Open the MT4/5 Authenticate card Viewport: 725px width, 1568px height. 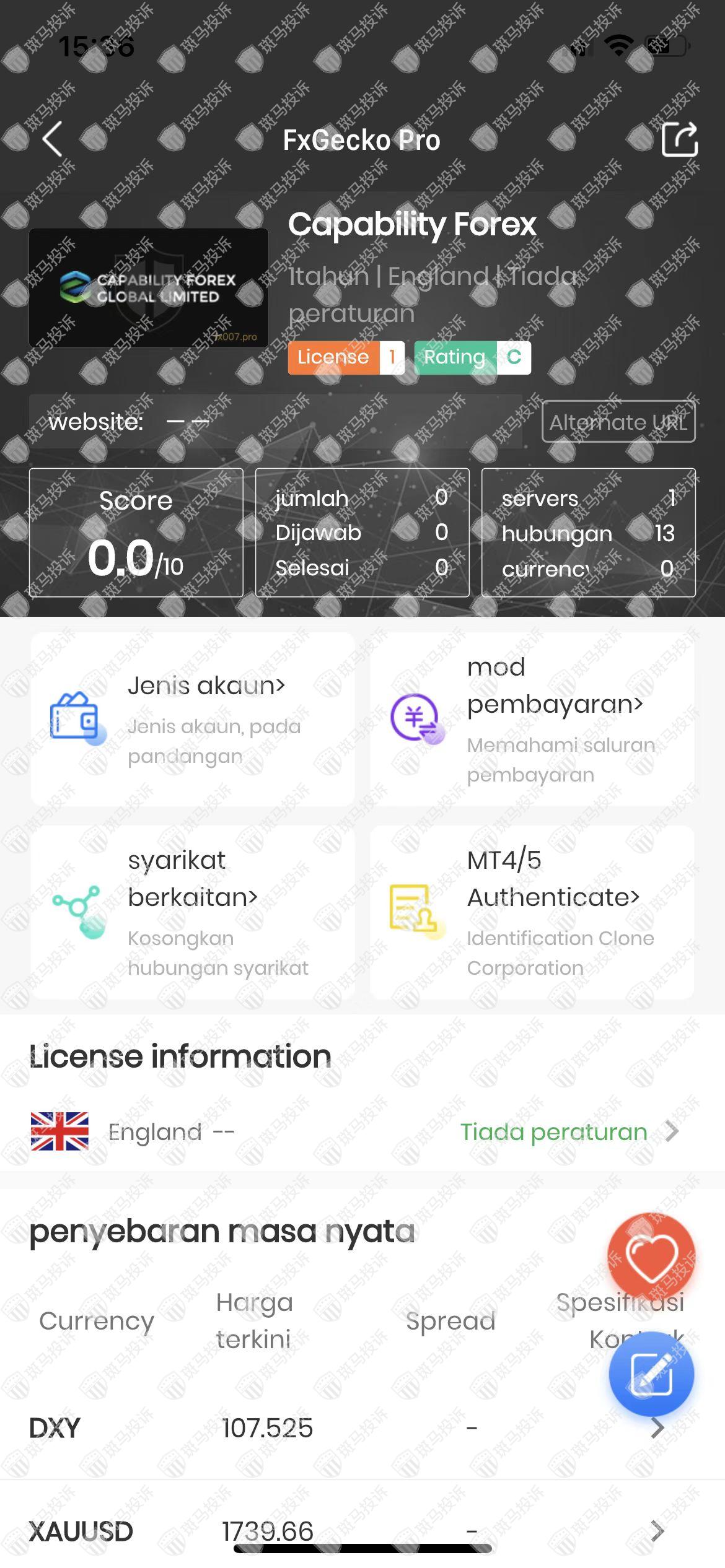pyautogui.click(x=532, y=912)
